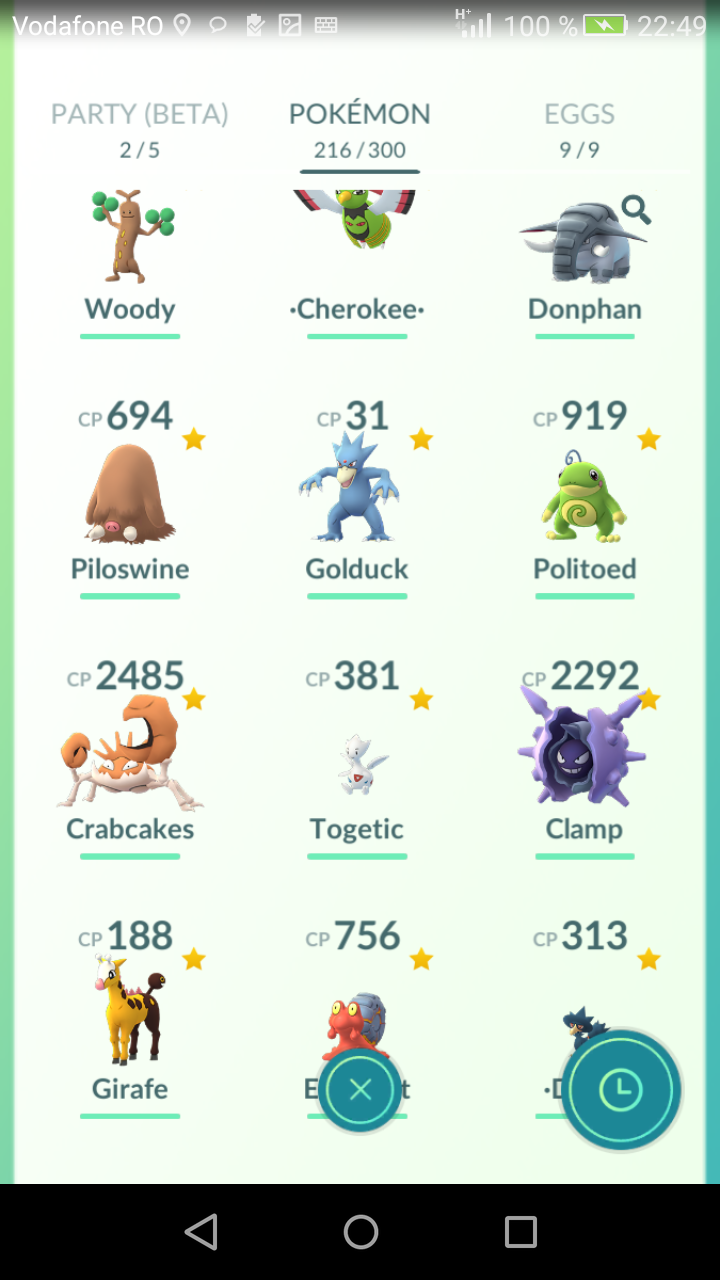Open the Pokémon named Cherokee
The height and width of the screenshot is (1280, 720).
coord(357,260)
